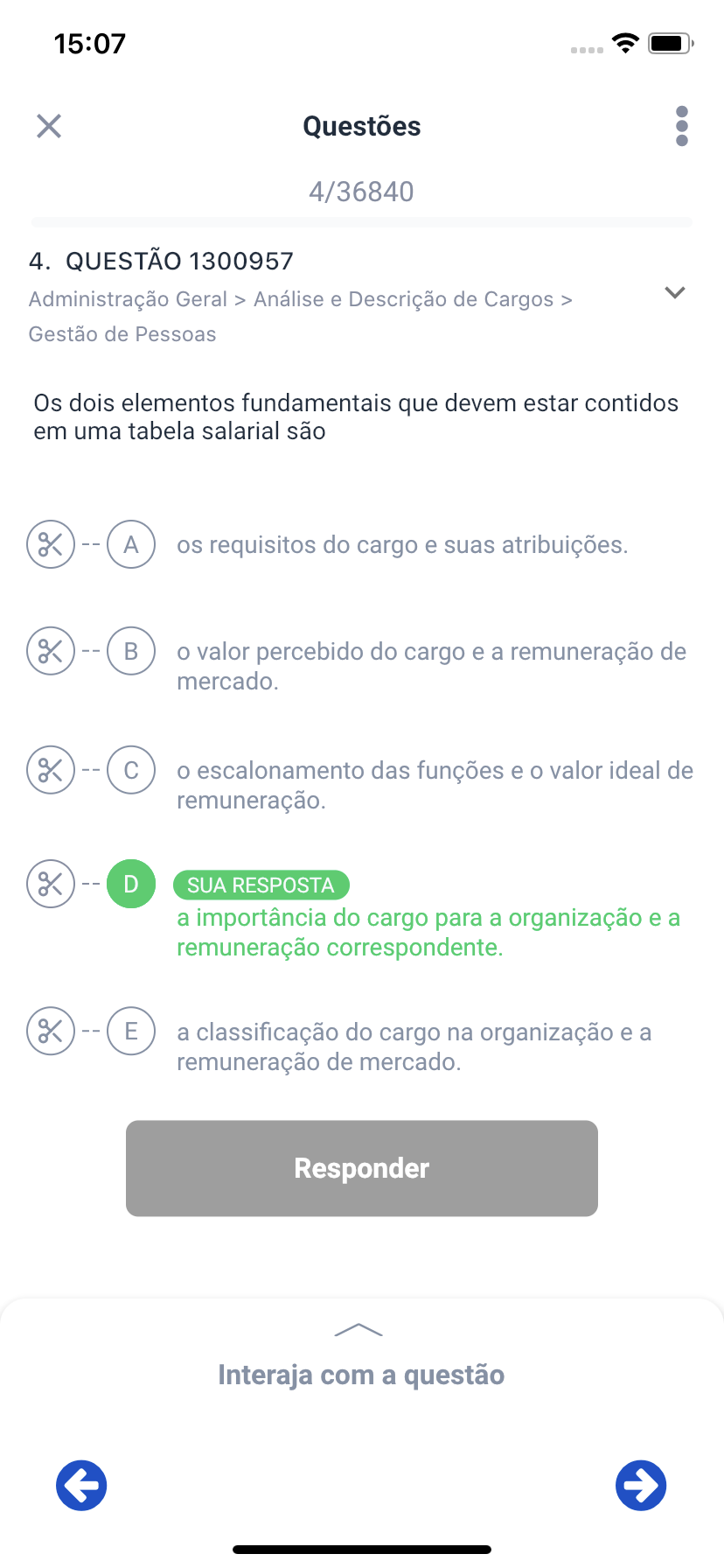Open the three-dot overflow menu
Image resolution: width=724 pixels, height=1568 pixels.
pos(682,126)
